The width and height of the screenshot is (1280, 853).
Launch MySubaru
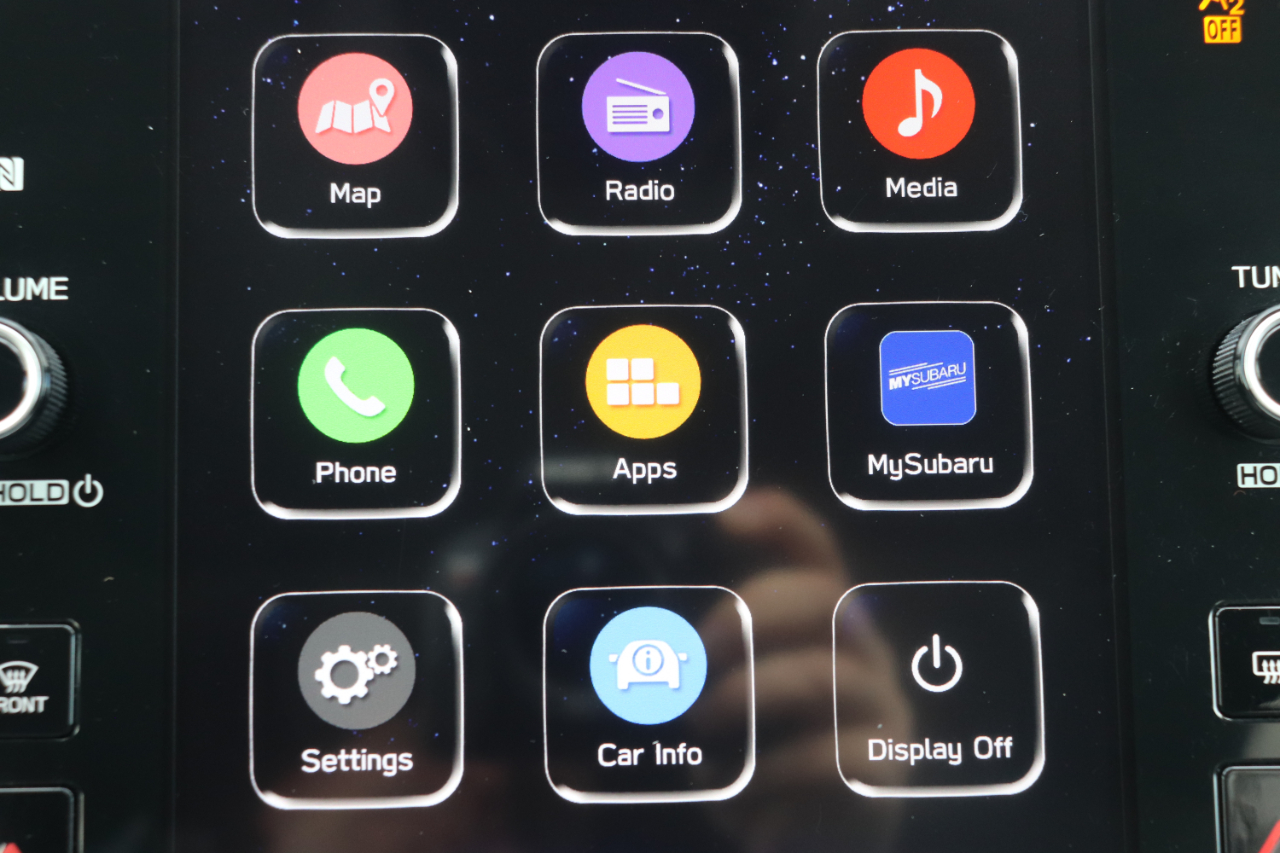tap(928, 404)
